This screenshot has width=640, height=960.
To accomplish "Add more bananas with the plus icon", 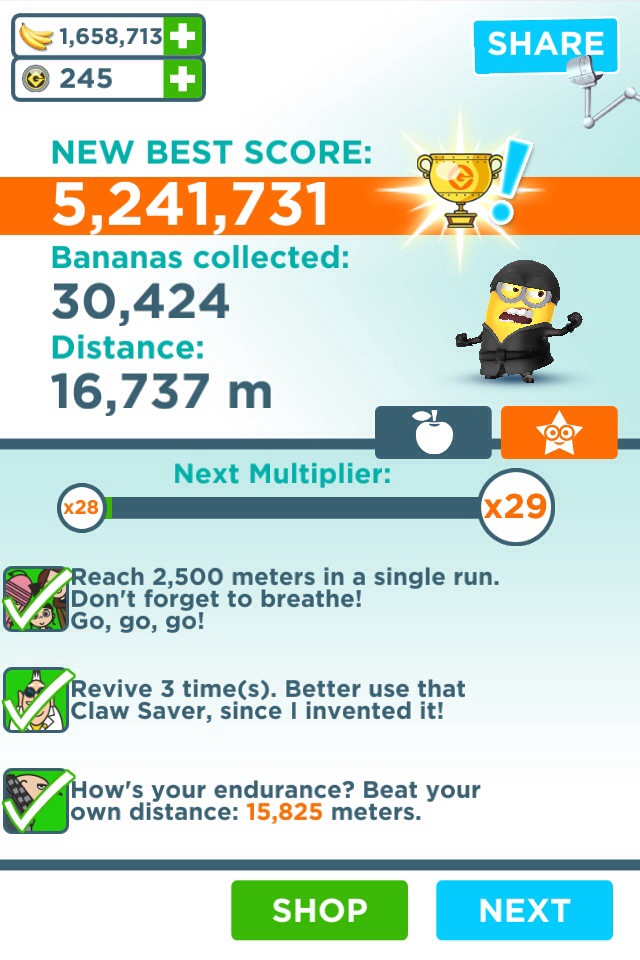I will coord(185,37).
